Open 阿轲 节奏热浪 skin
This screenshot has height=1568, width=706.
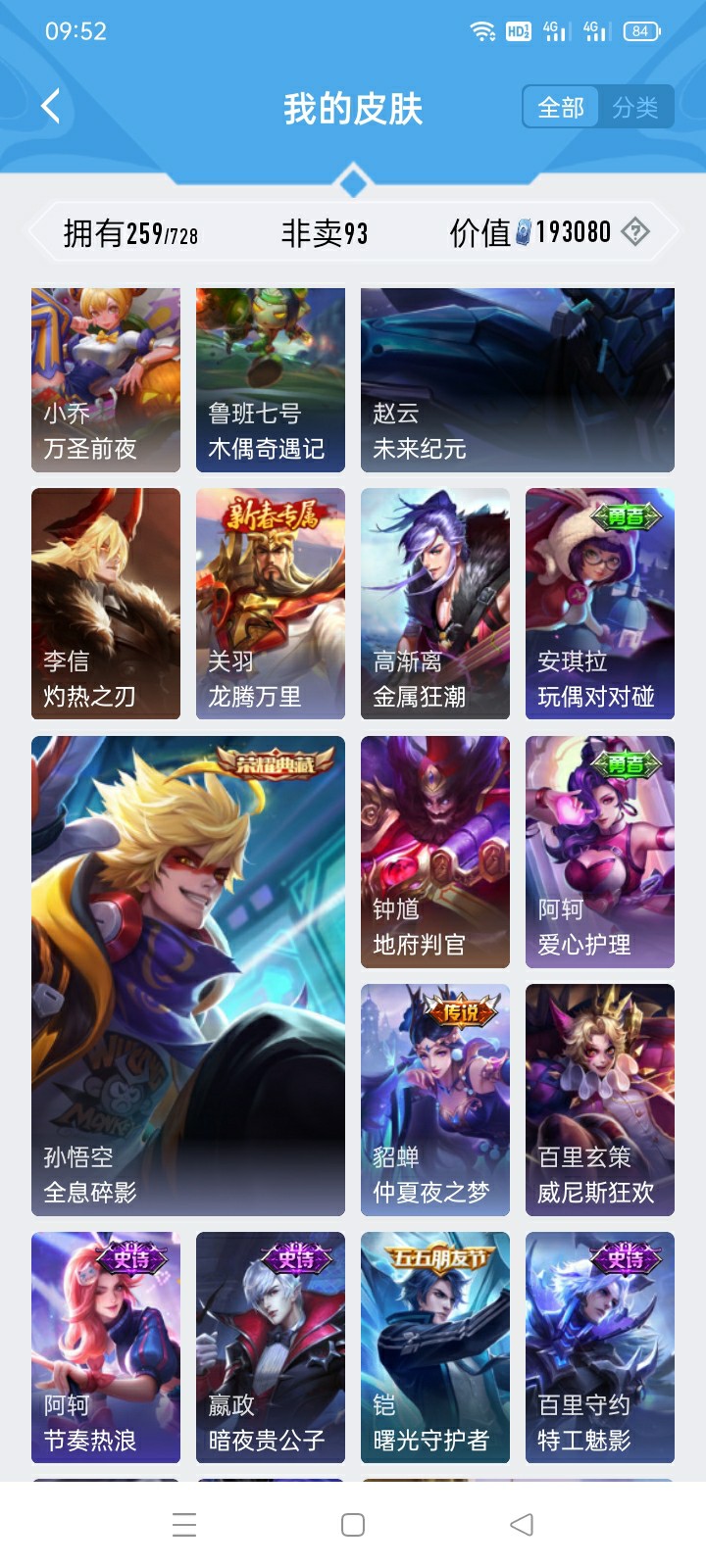106,1347
